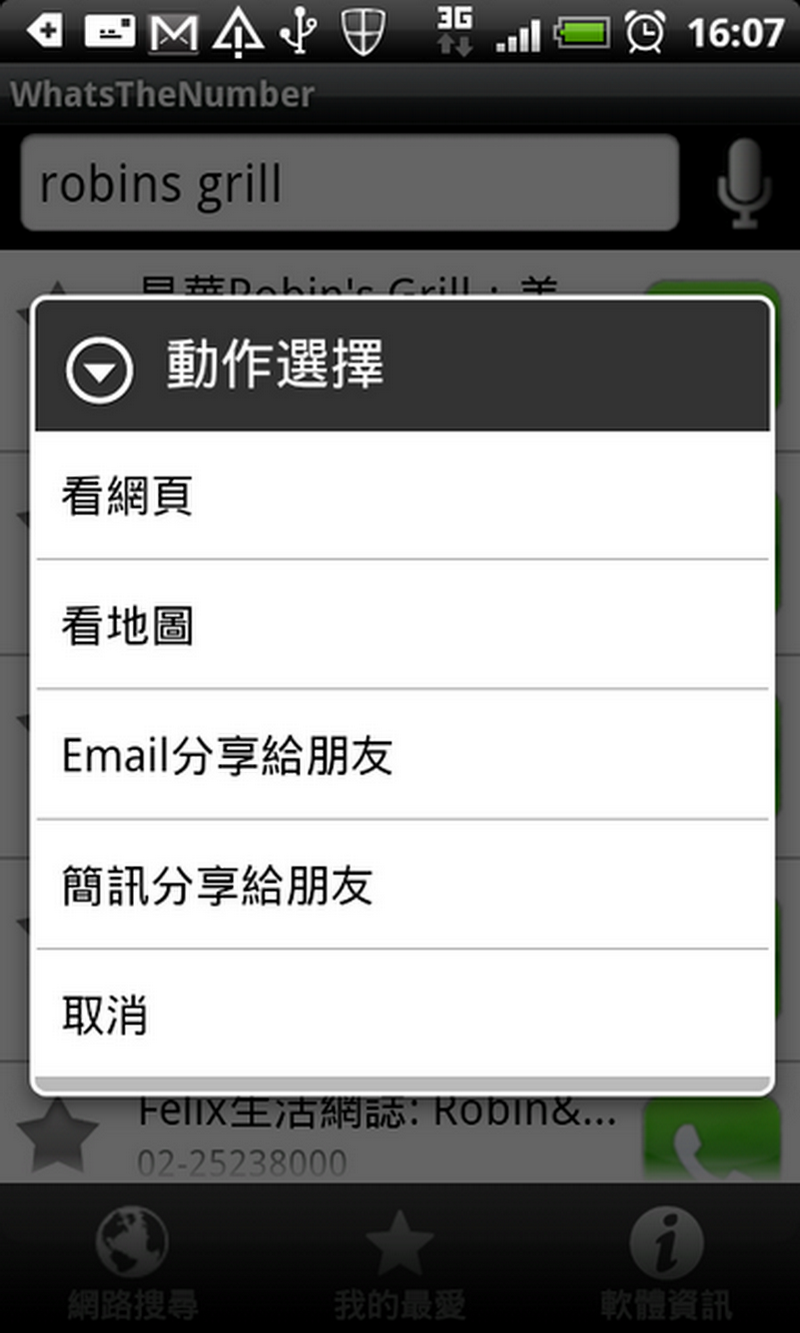Select 看網頁 to view the webpage
This screenshot has width=800, height=1333.
point(402,496)
